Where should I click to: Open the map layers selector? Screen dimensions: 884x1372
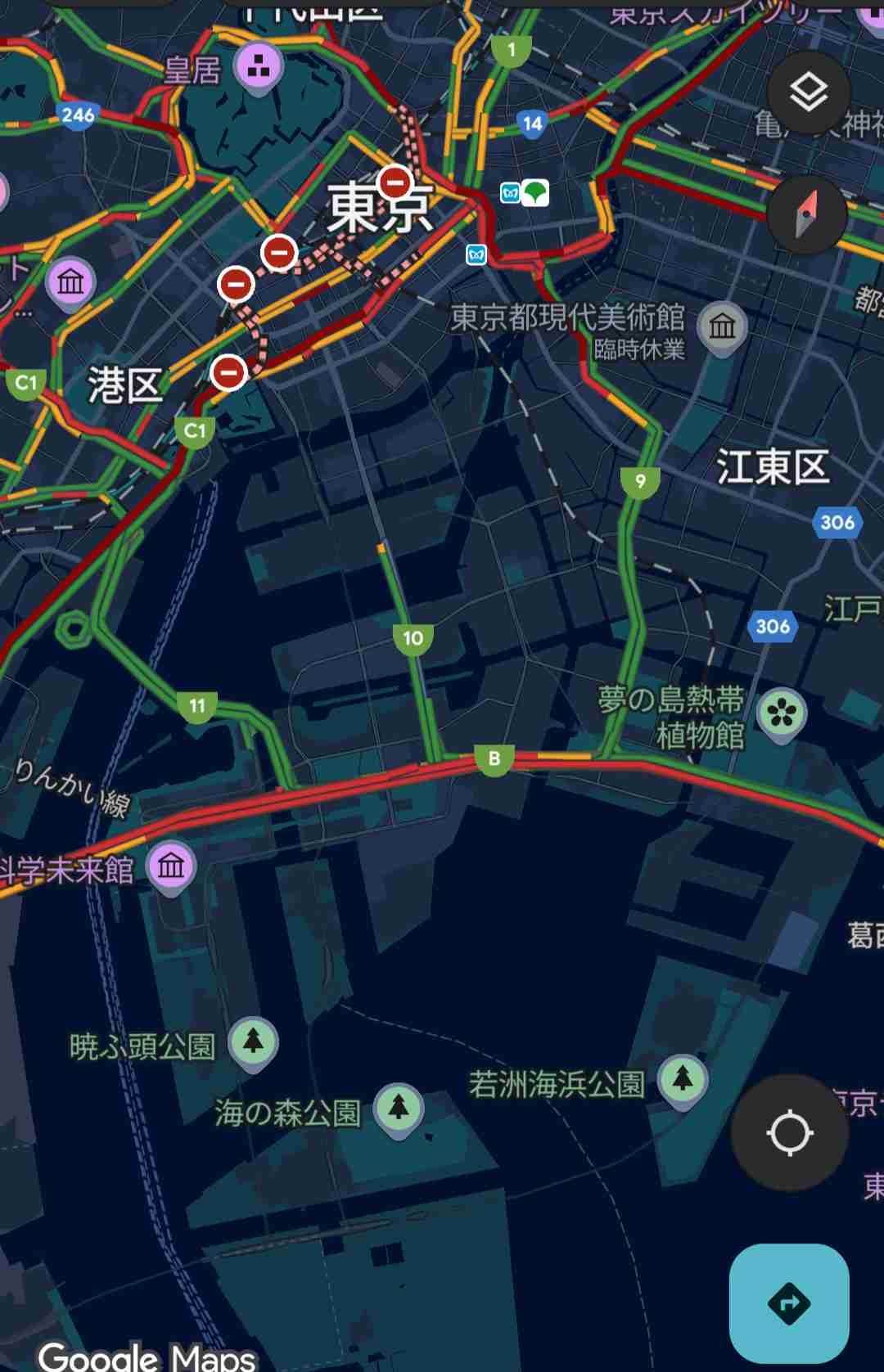(x=809, y=92)
